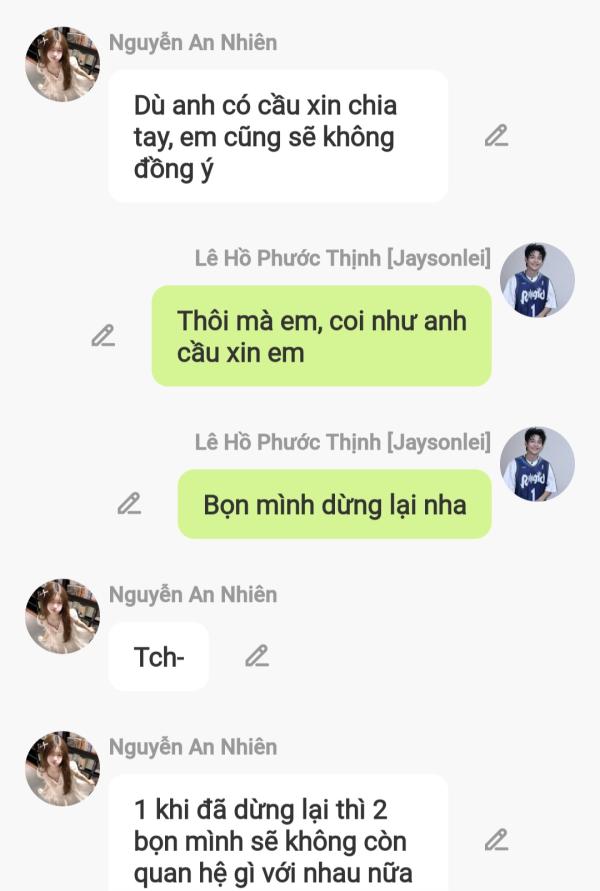
Task: Edit the message "Bọn mình dừng lại nha"
Action: pos(129,504)
